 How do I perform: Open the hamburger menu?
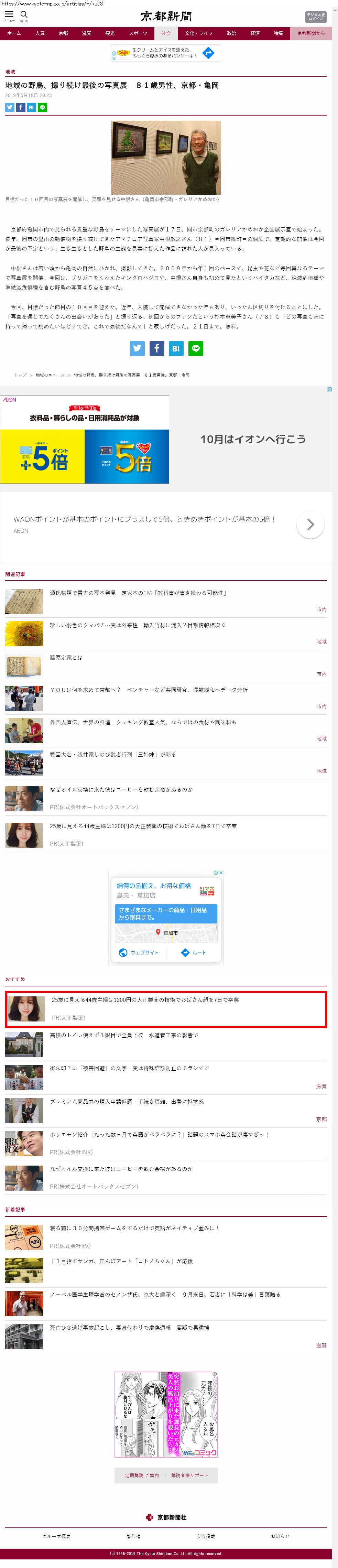[9, 15]
